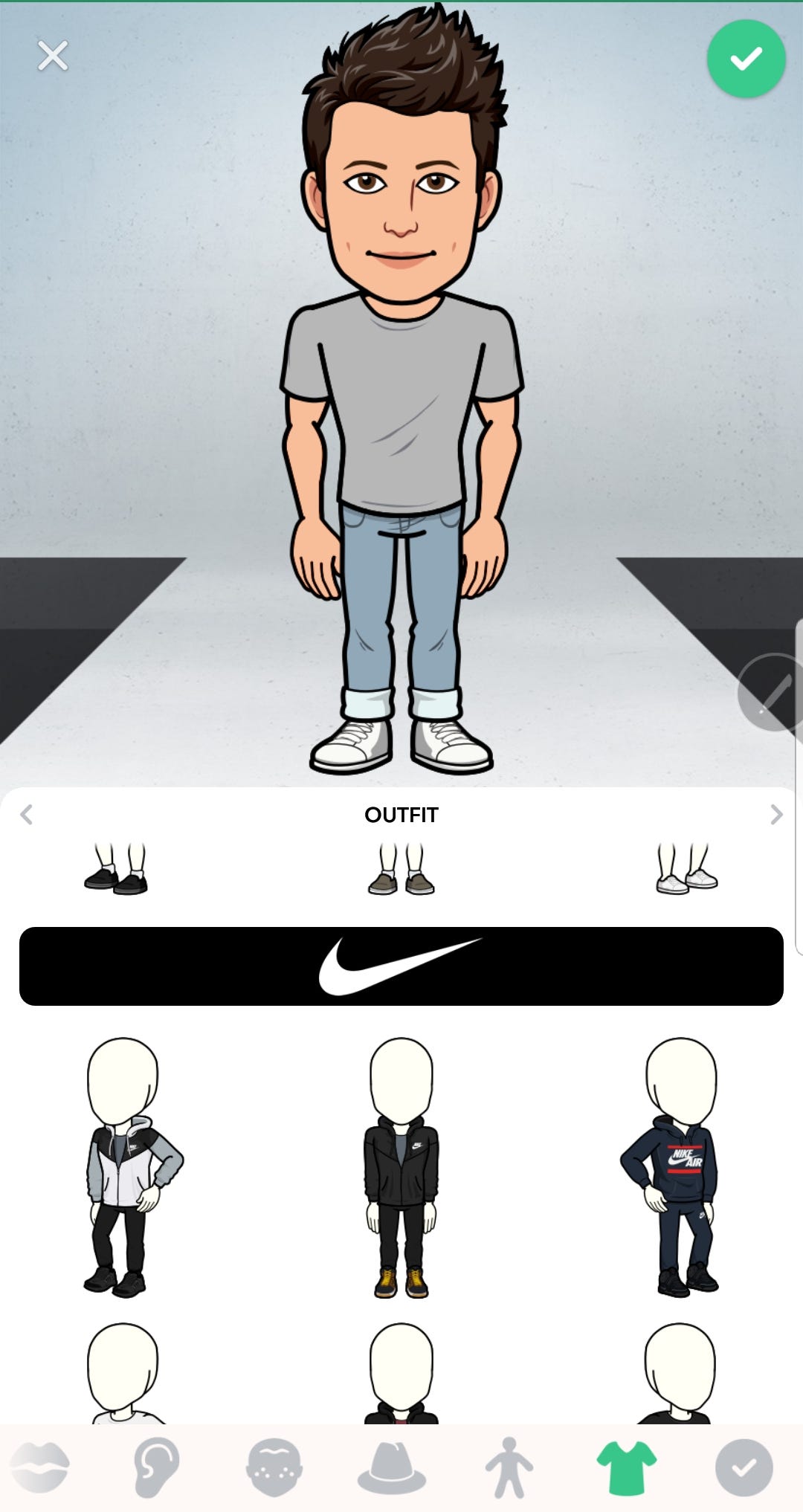Open the body type category tab
The image size is (803, 1512).
pyautogui.click(x=509, y=1467)
